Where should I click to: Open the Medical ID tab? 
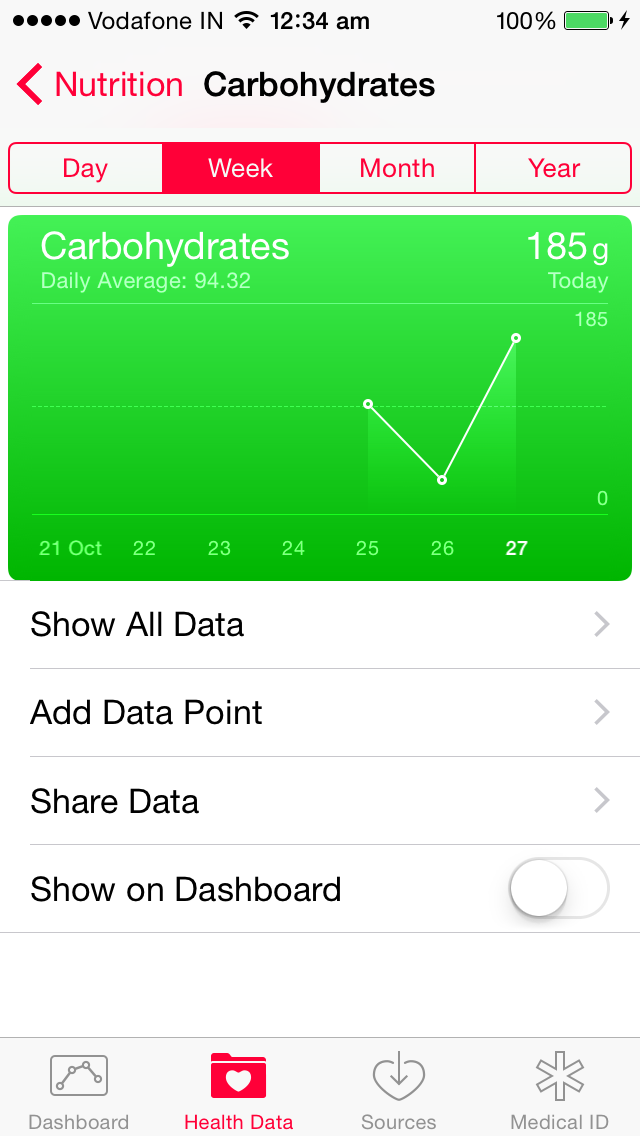pos(559,1090)
